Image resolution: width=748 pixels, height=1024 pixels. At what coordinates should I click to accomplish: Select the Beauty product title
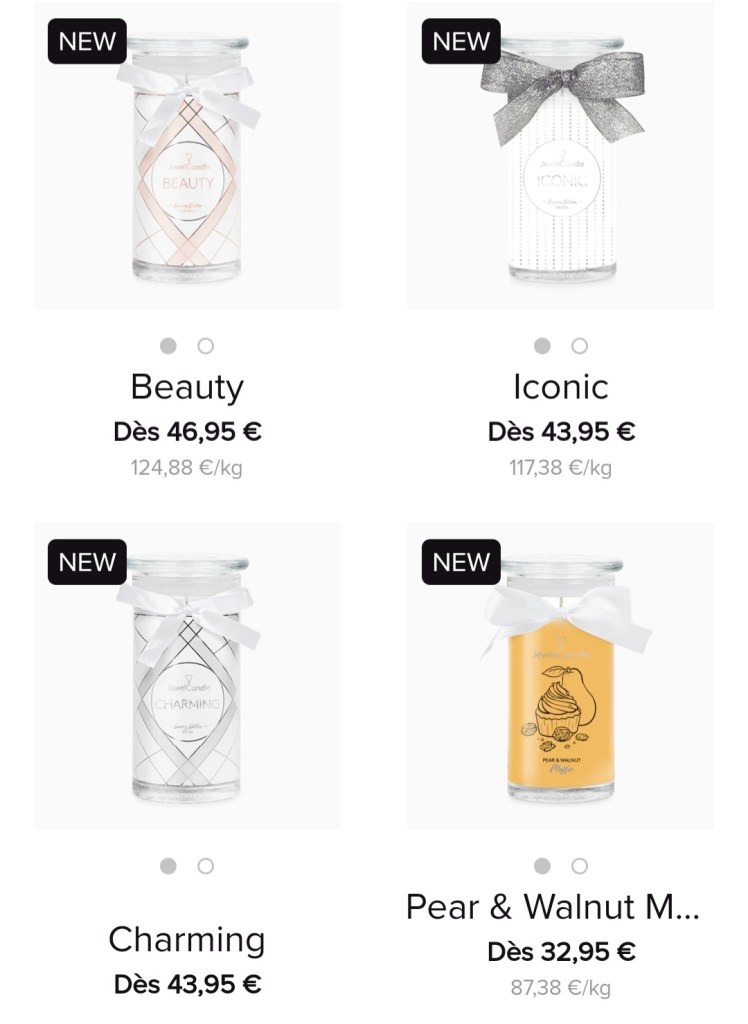click(x=187, y=387)
